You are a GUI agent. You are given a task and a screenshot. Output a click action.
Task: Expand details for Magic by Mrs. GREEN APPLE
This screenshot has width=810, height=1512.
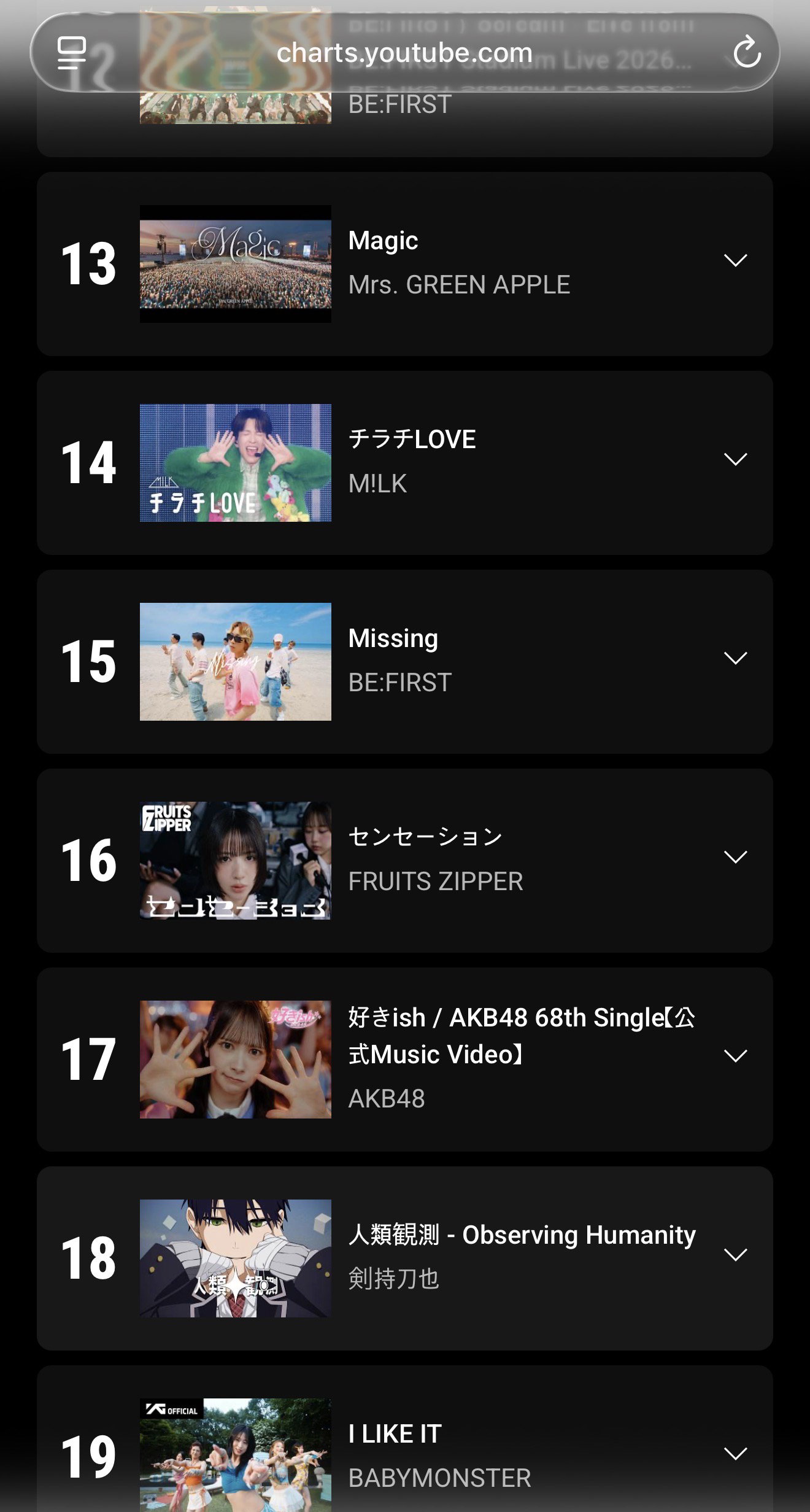click(x=735, y=260)
